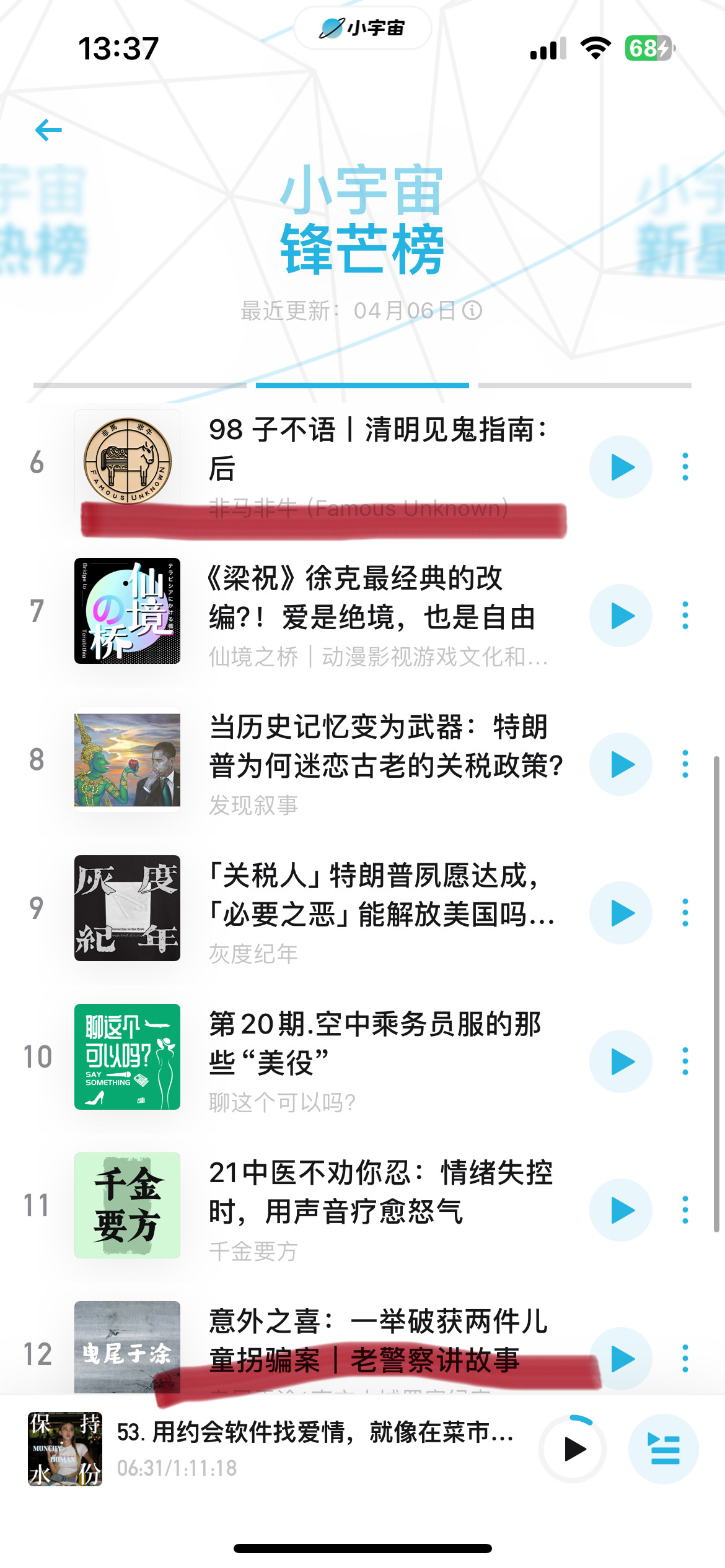This screenshot has height=1568, width=725.
Task: Play the 意外之喜 老警察讲故事 episode
Action: [622, 1359]
